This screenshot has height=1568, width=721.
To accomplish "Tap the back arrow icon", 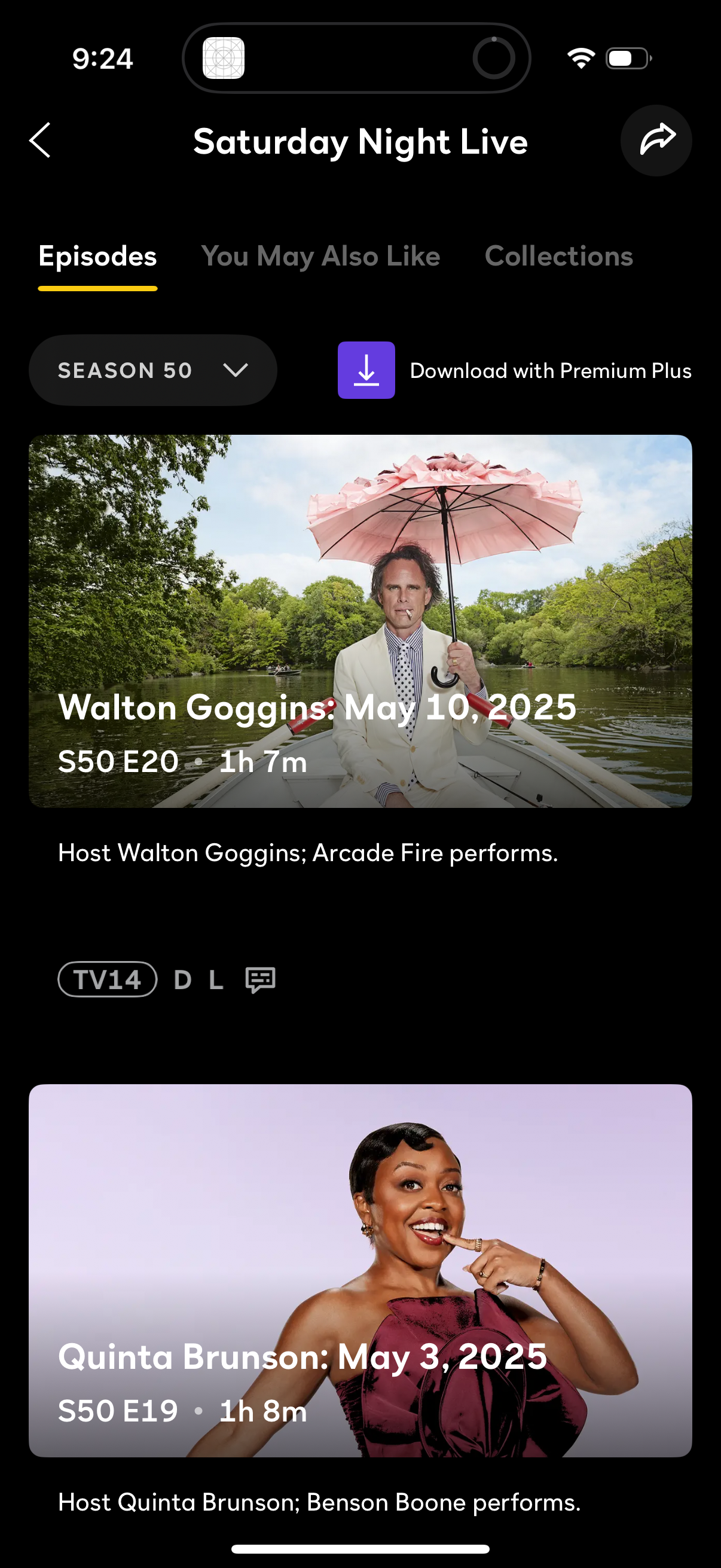I will (x=40, y=140).
